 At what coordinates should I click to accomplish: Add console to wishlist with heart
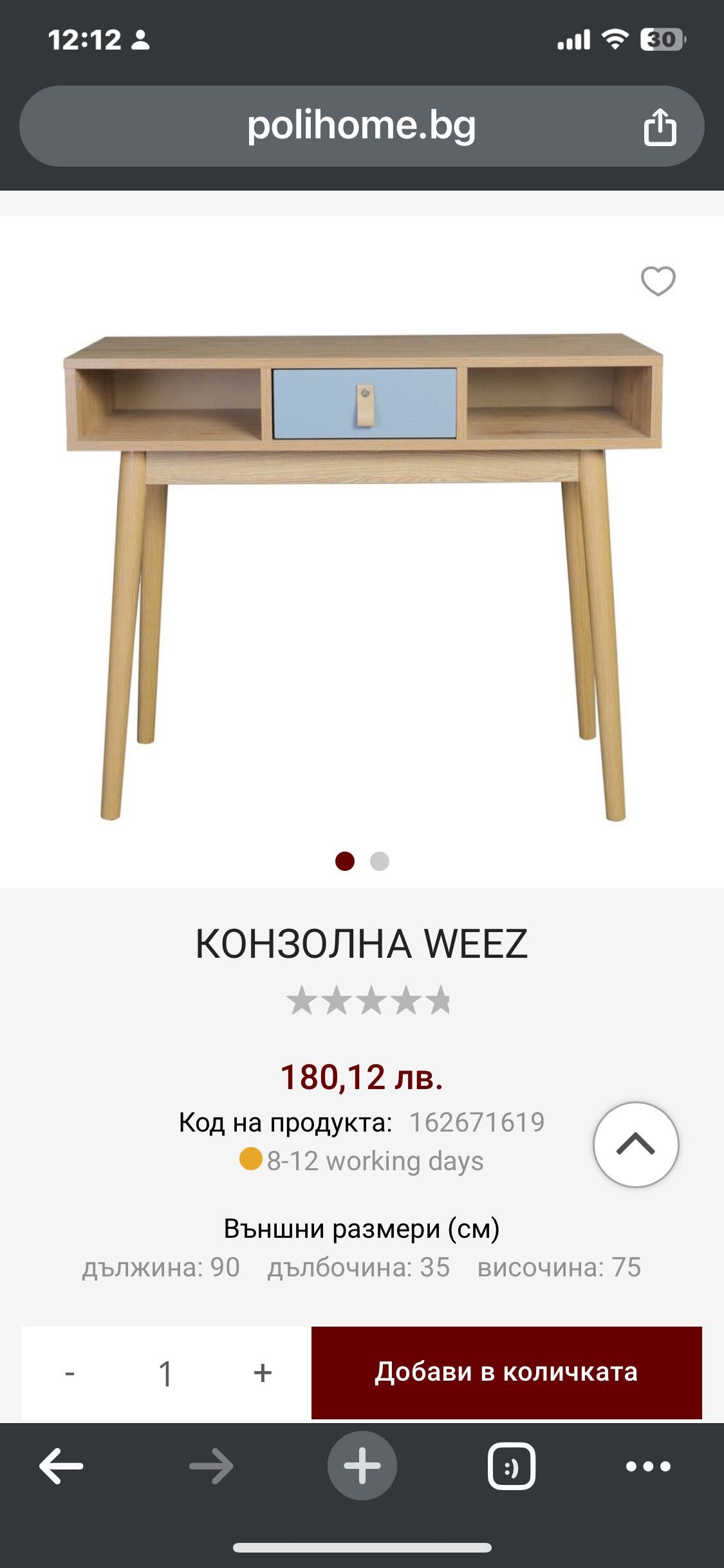(x=658, y=281)
